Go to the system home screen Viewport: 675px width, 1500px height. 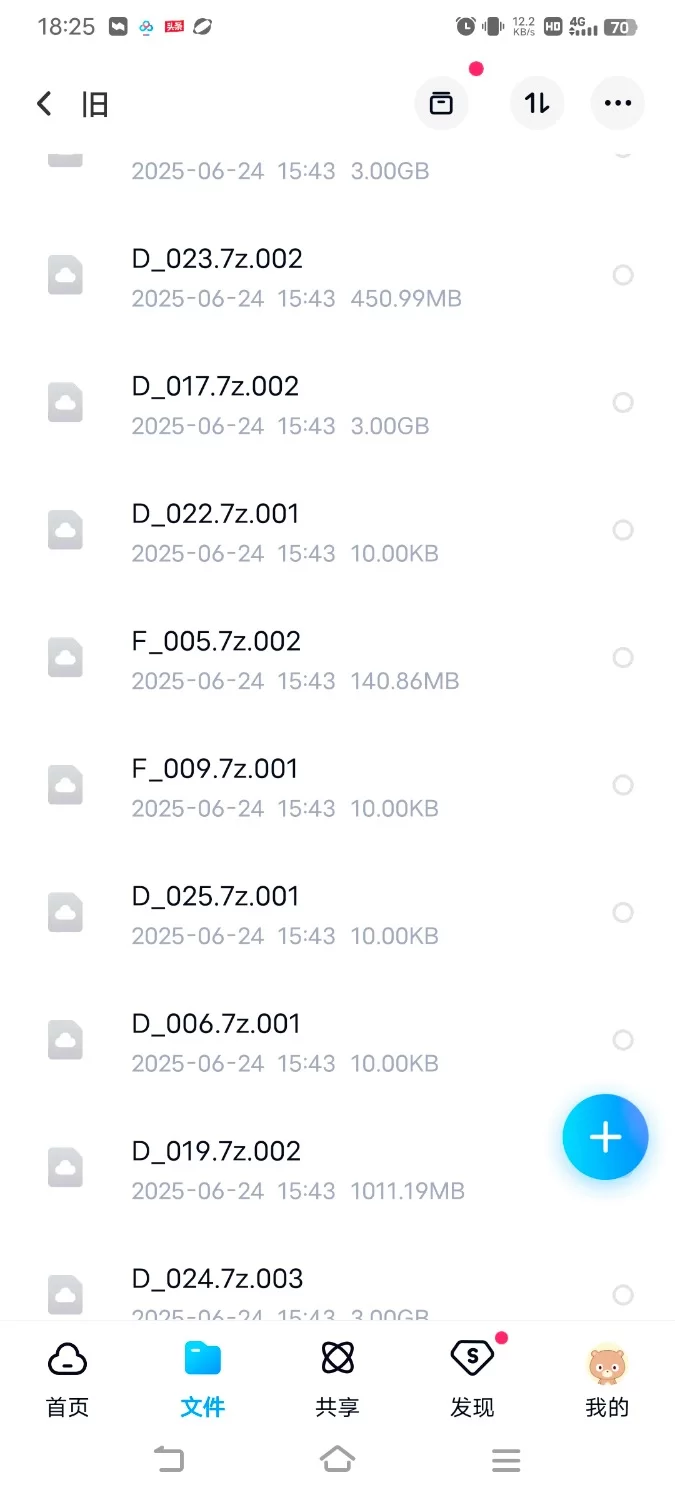pyautogui.click(x=337, y=1460)
